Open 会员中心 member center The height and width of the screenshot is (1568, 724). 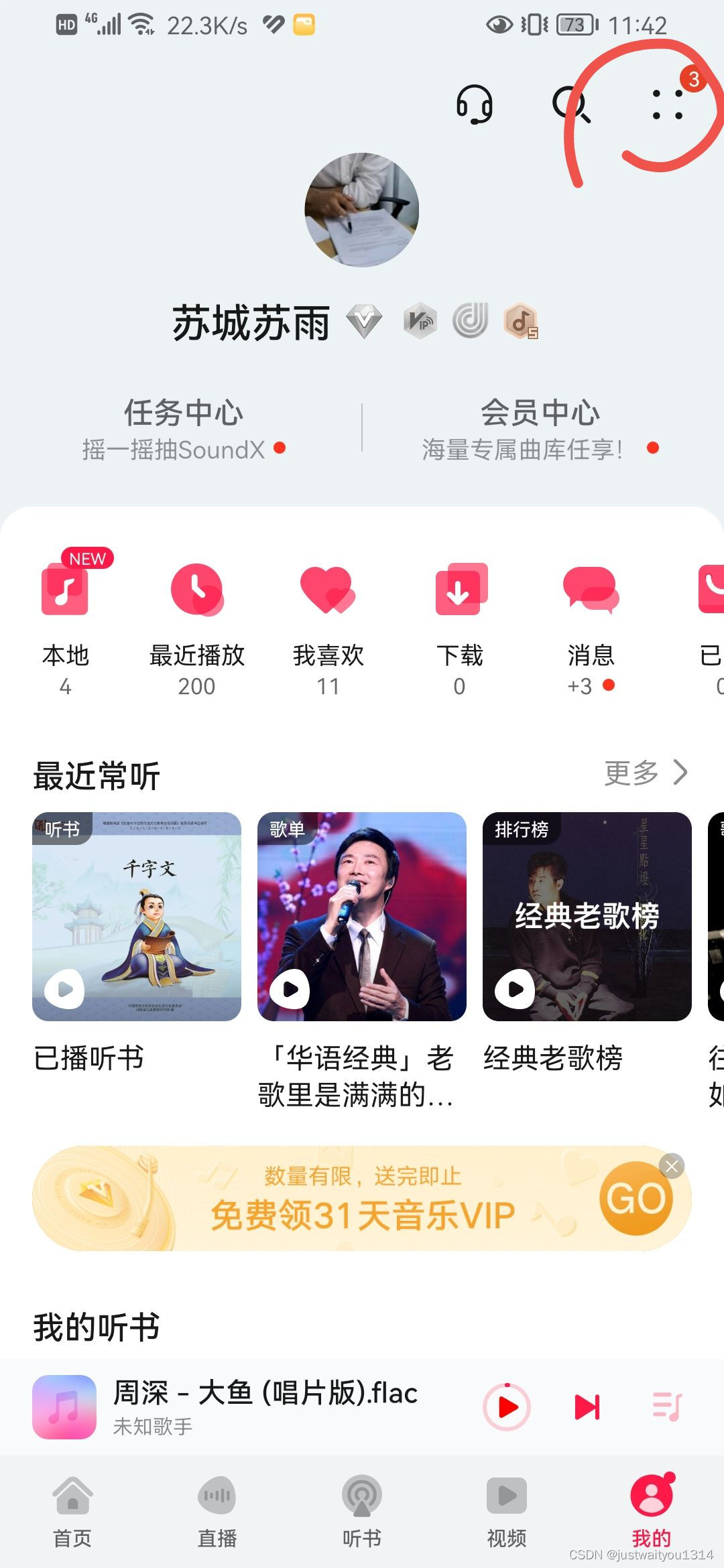click(x=540, y=428)
